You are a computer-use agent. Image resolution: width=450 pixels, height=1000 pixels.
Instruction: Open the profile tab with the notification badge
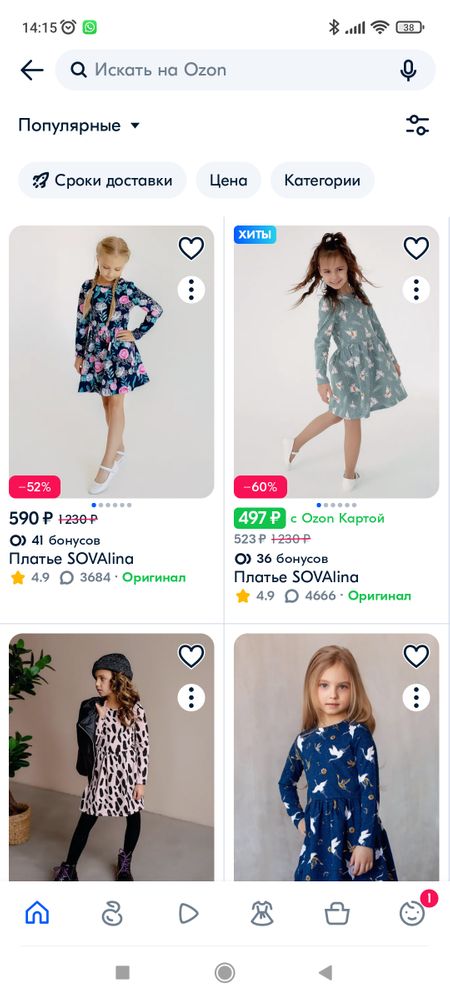tap(412, 914)
